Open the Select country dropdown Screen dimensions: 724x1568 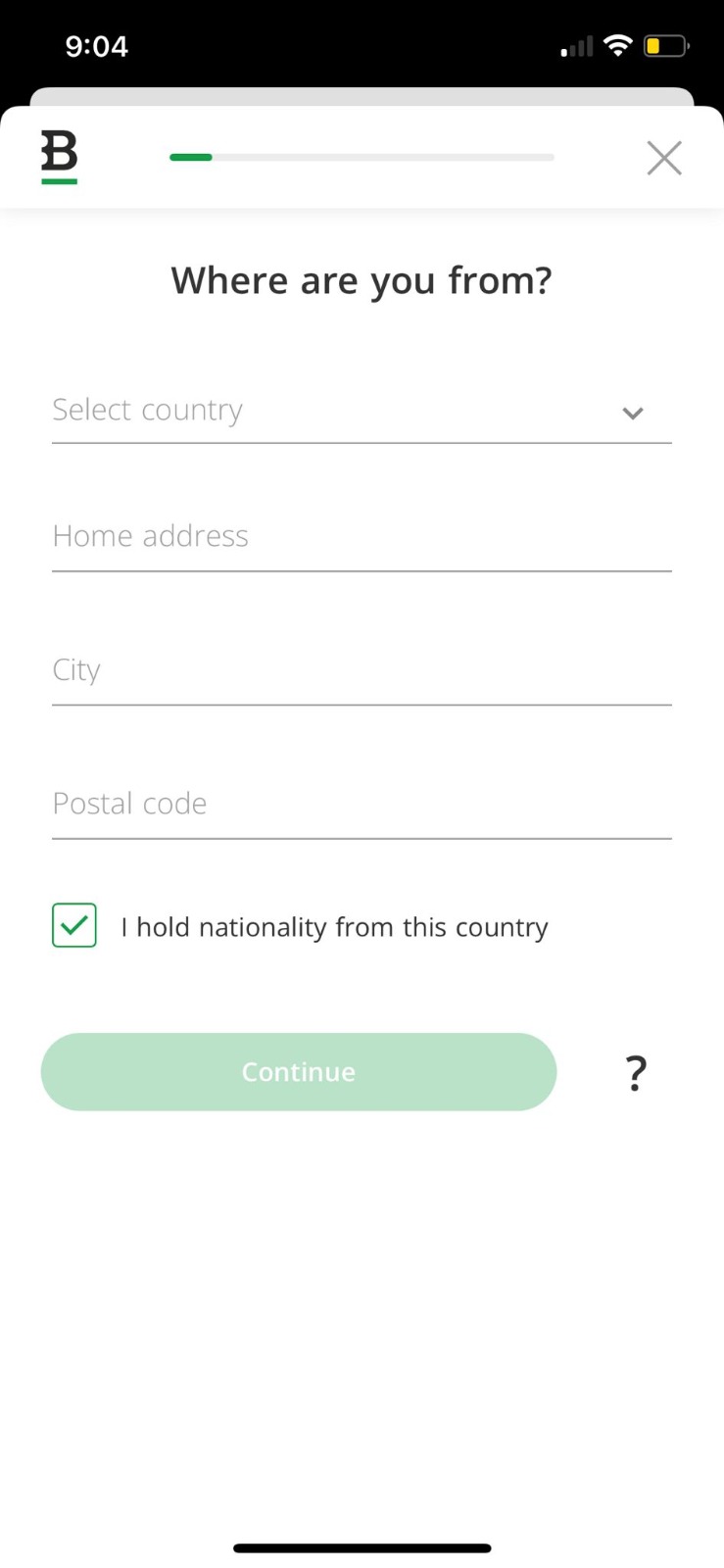[362, 411]
